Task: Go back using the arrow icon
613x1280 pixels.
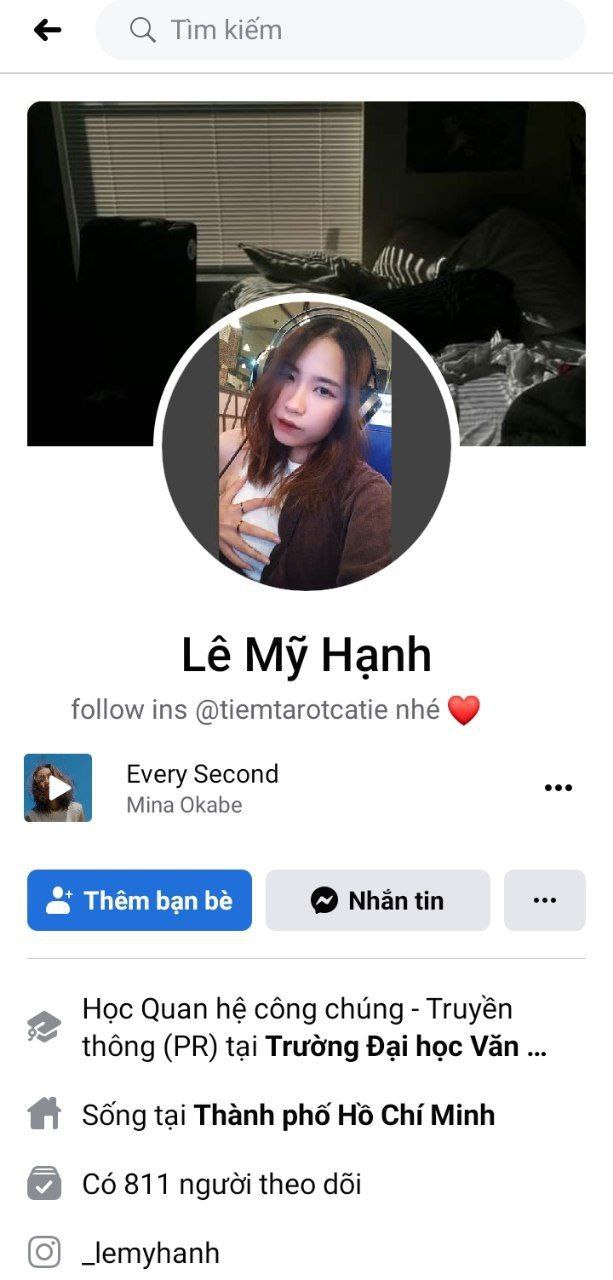Action: (x=47, y=30)
